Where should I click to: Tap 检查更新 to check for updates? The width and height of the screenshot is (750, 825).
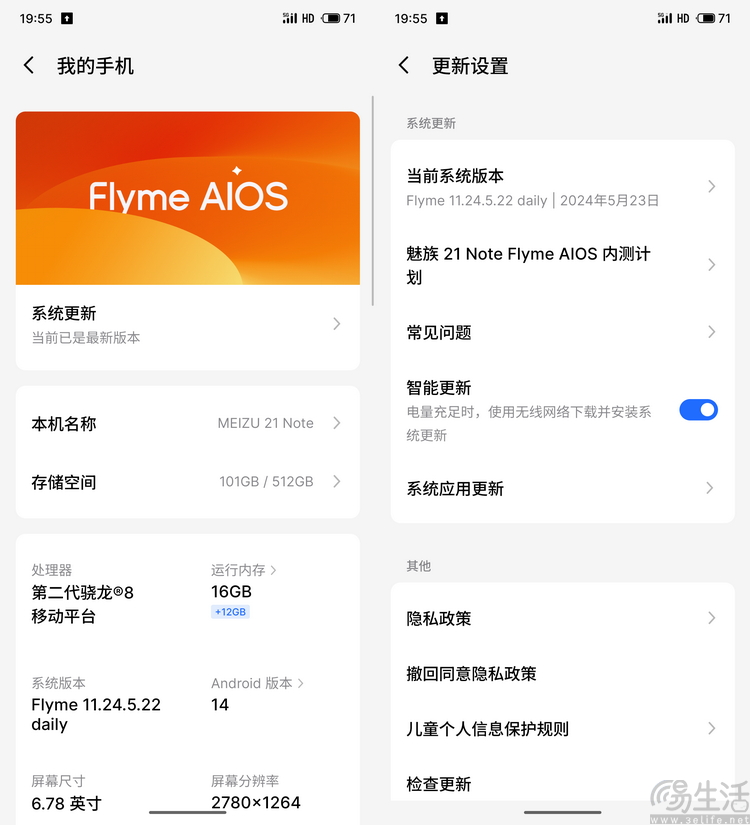click(562, 783)
